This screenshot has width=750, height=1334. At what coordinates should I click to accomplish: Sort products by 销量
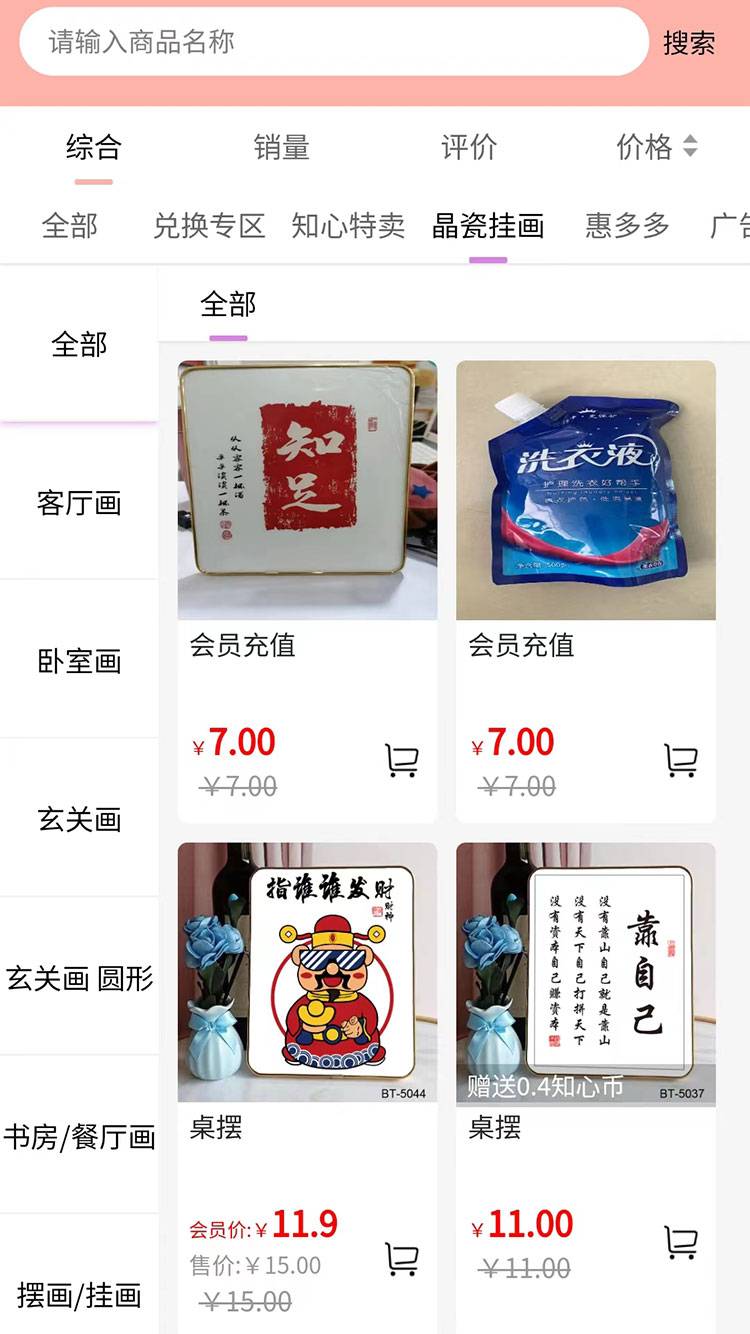(281, 148)
